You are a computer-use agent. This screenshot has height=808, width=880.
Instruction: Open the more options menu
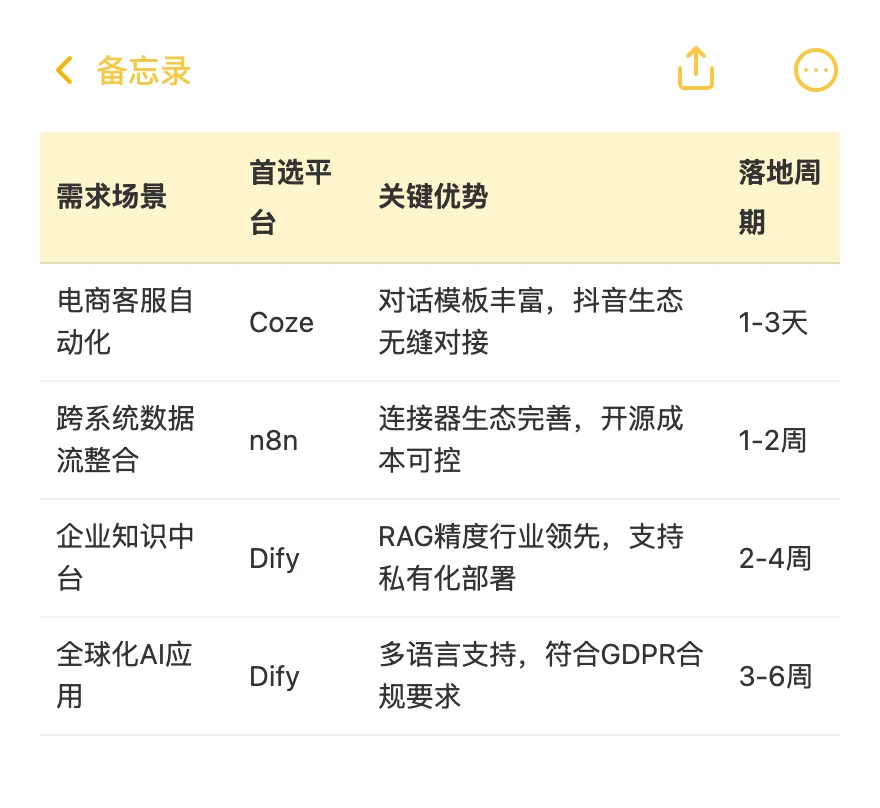pyautogui.click(x=815, y=70)
